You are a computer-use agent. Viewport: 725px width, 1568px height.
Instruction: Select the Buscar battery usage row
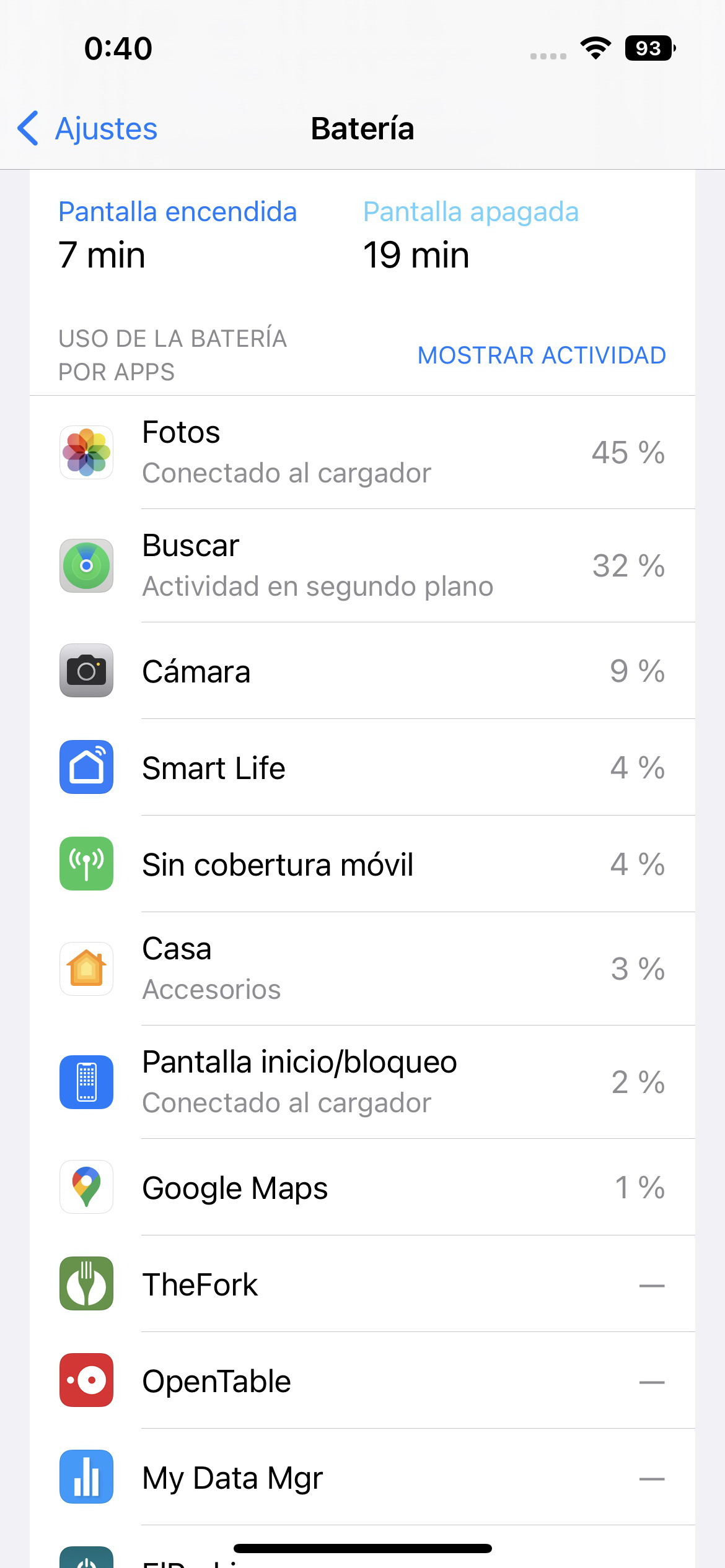click(x=362, y=566)
